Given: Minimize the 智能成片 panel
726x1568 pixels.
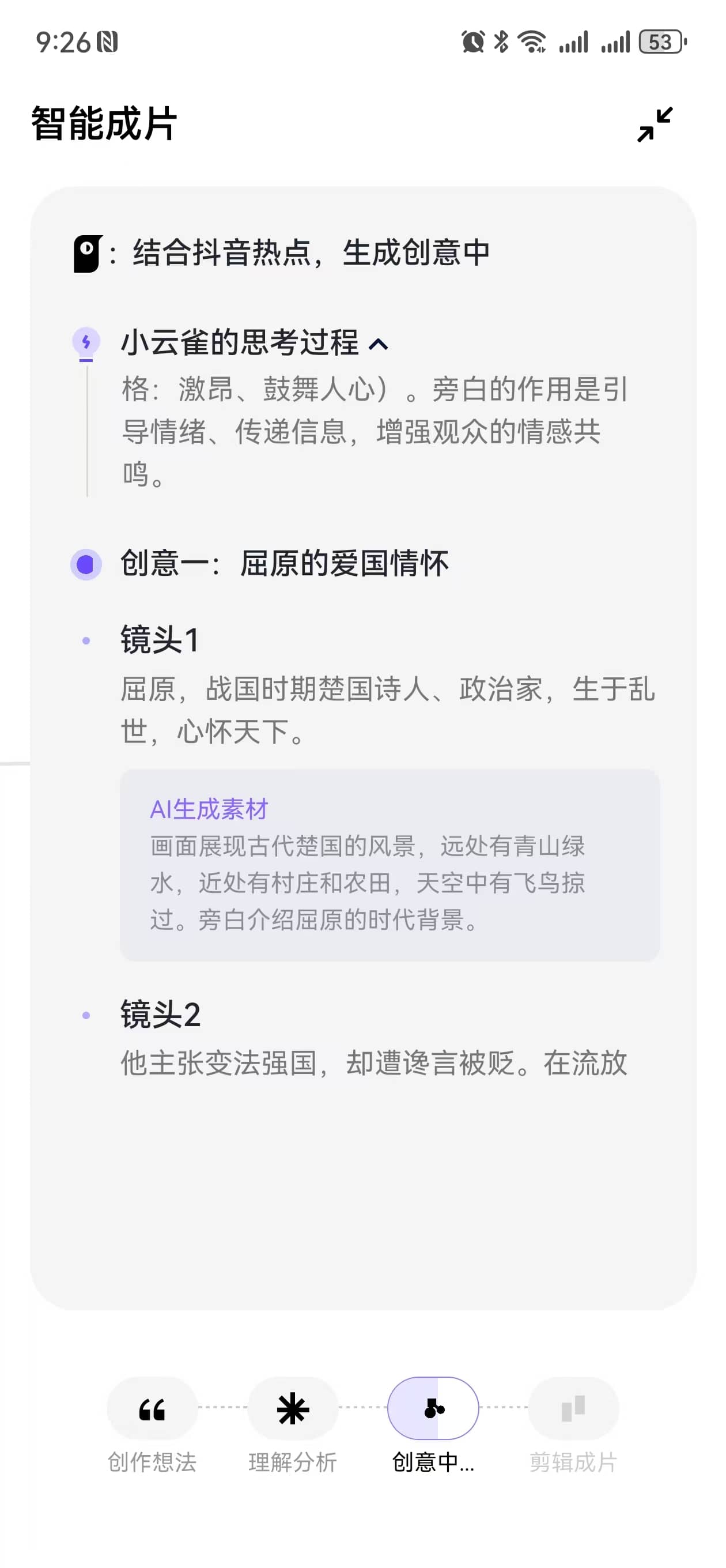Looking at the screenshot, I should 655,124.
